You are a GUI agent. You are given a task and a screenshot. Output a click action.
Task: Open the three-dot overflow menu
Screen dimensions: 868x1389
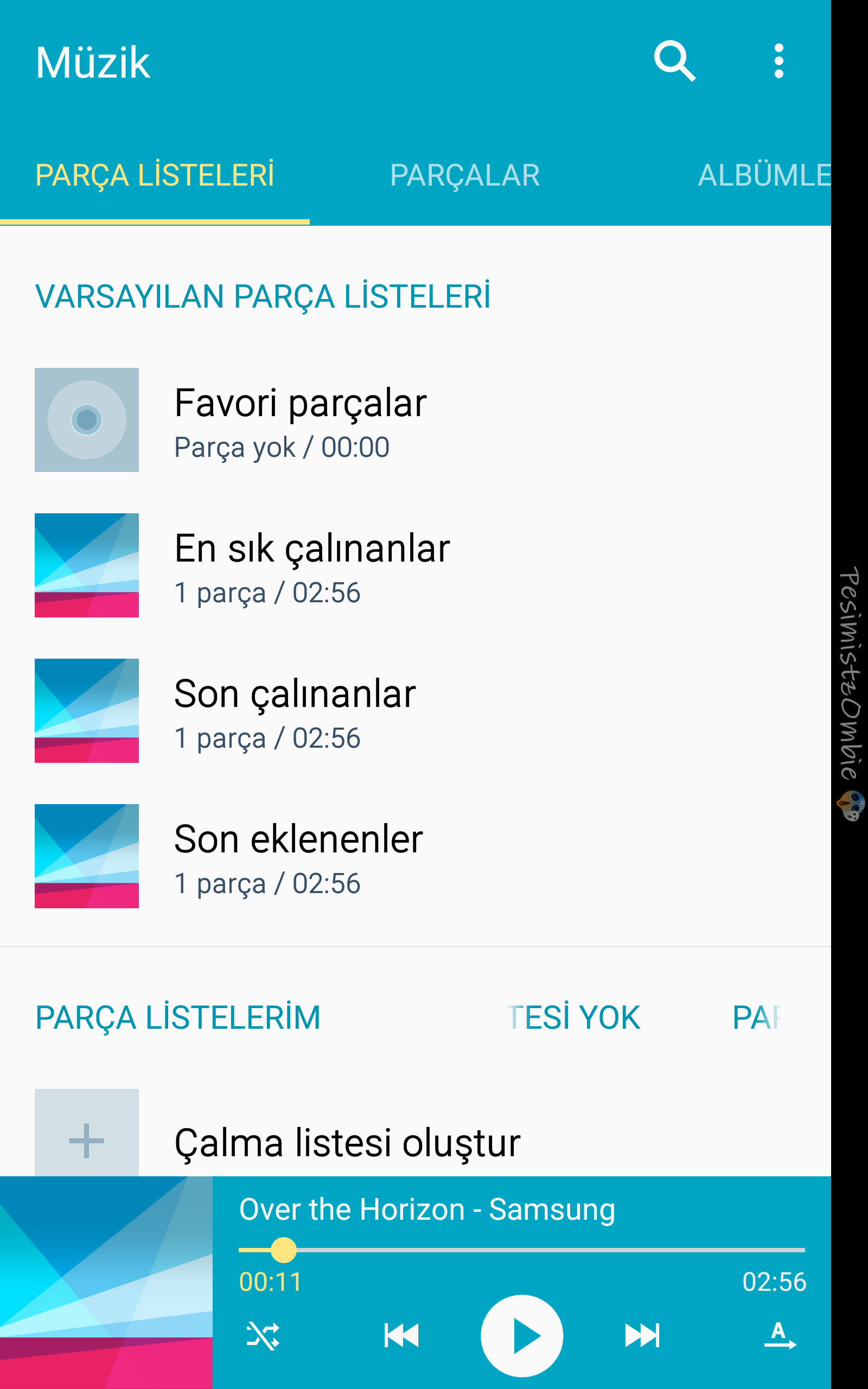778,61
